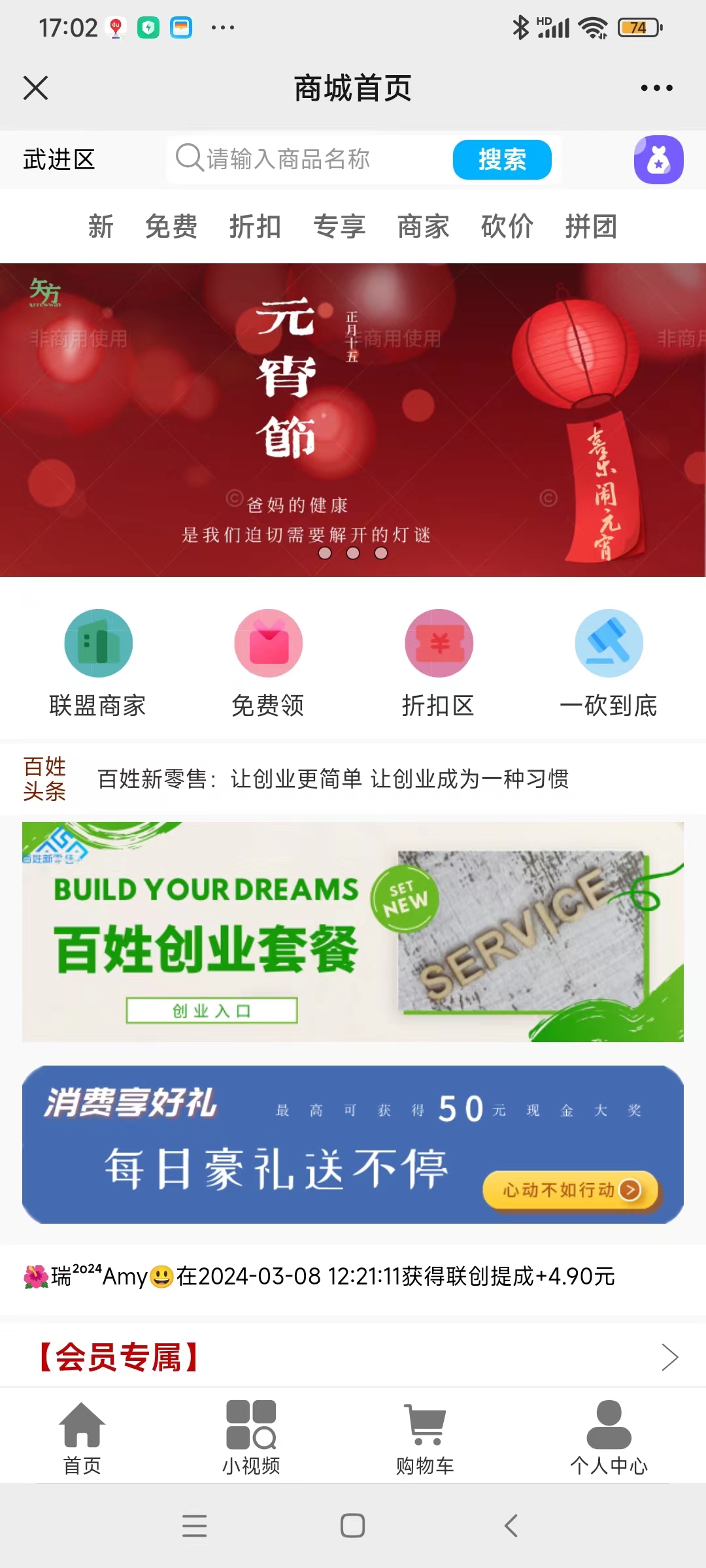Tap the blue 搜索 button

501,159
